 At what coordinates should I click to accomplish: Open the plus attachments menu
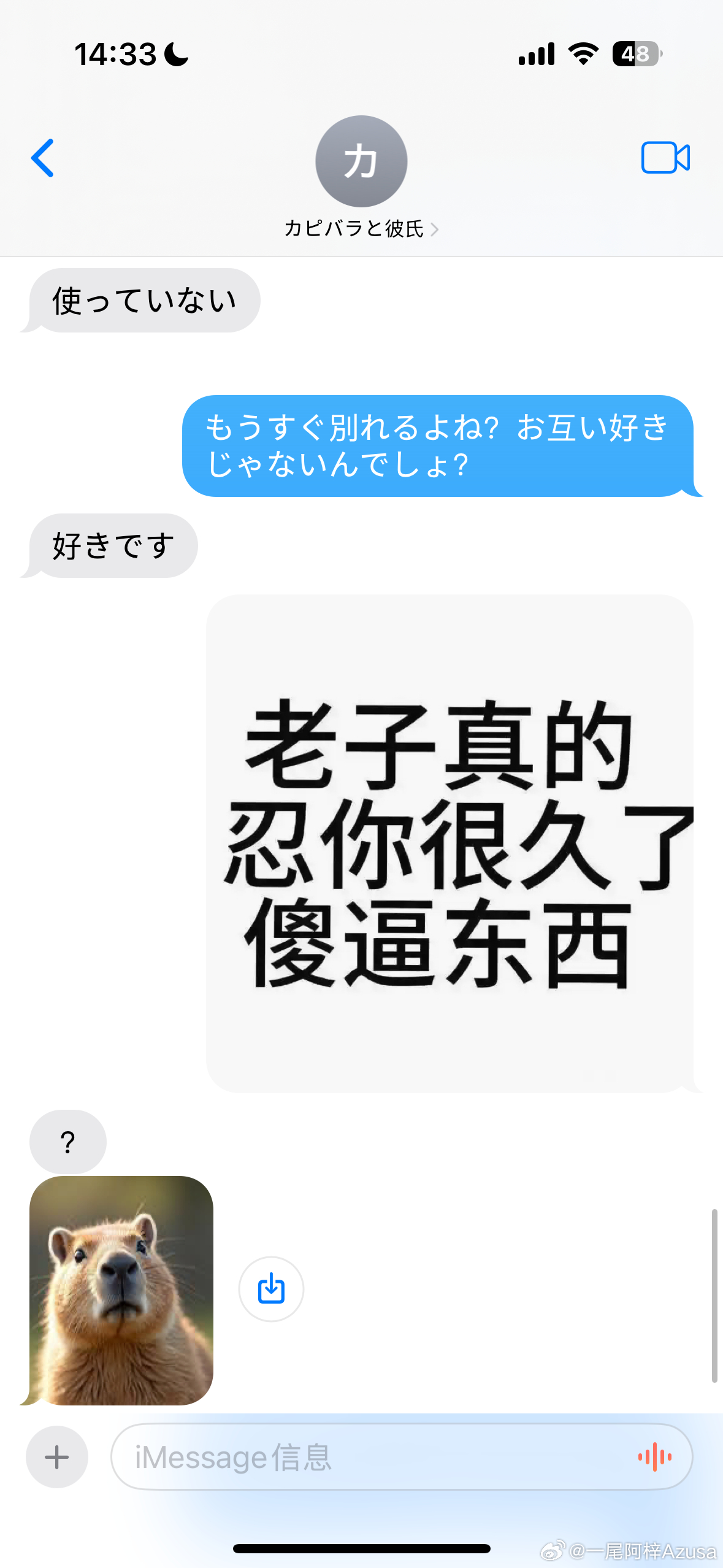click(57, 1456)
